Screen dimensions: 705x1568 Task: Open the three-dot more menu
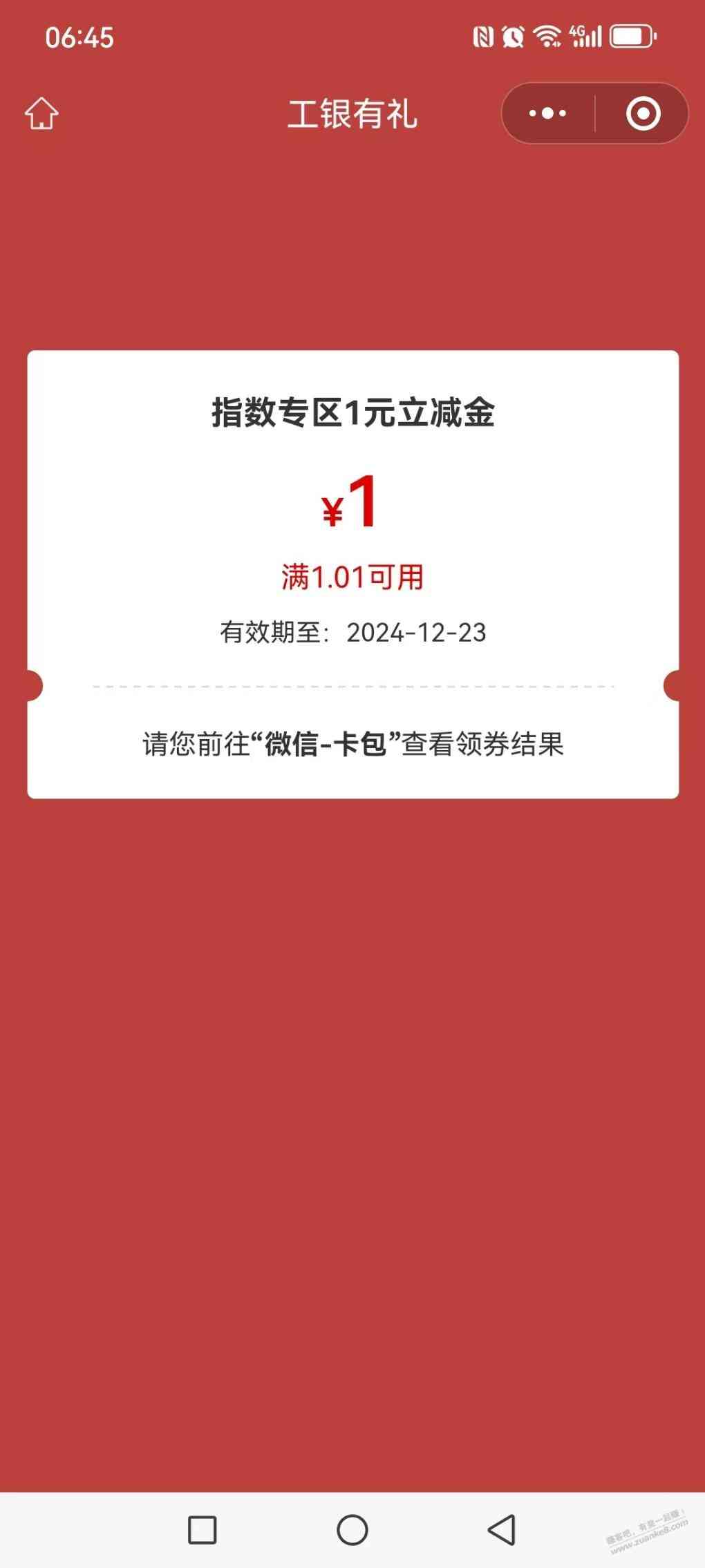pyautogui.click(x=547, y=113)
